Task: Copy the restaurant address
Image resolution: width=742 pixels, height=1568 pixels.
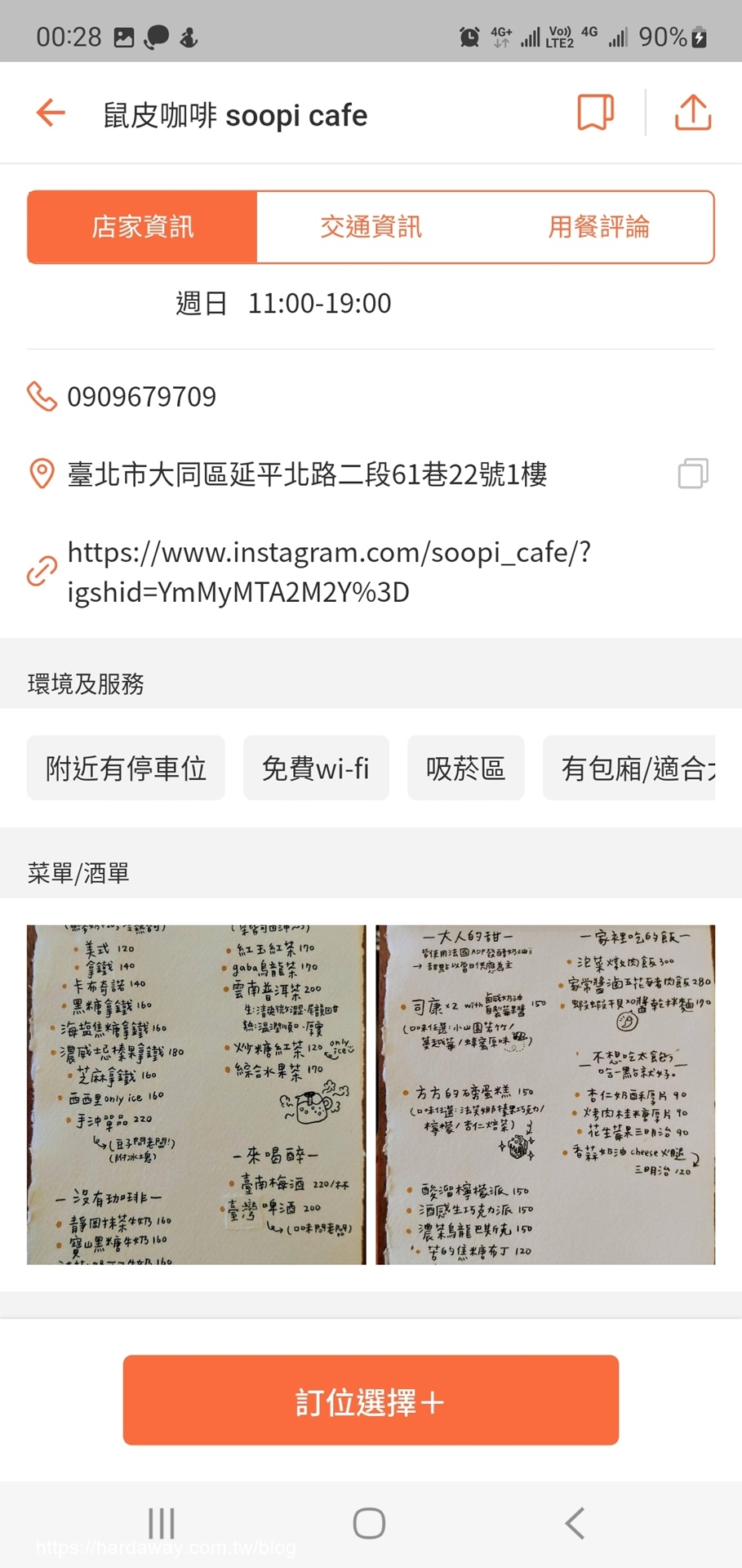Action: pyautogui.click(x=693, y=474)
